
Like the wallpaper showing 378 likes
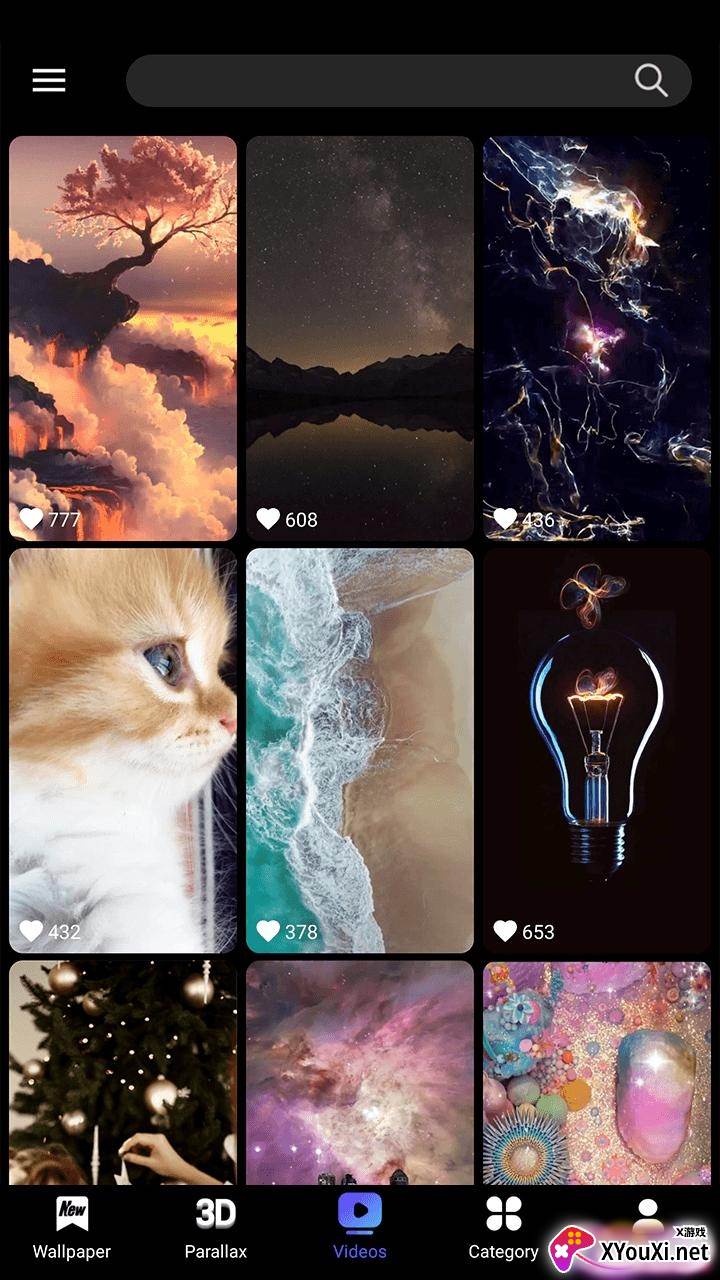268,932
